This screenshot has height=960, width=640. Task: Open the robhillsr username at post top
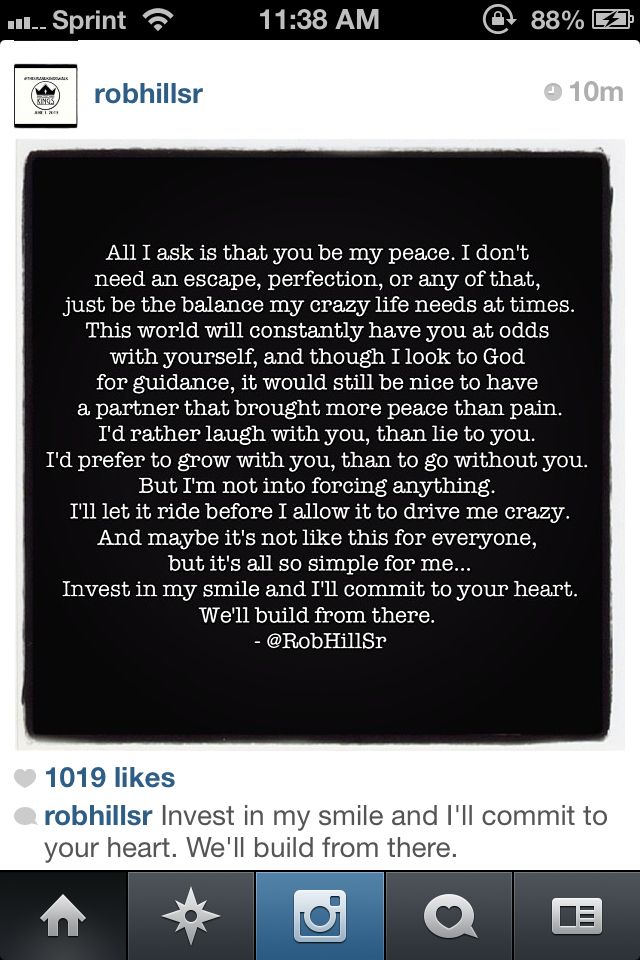pyautogui.click(x=148, y=94)
